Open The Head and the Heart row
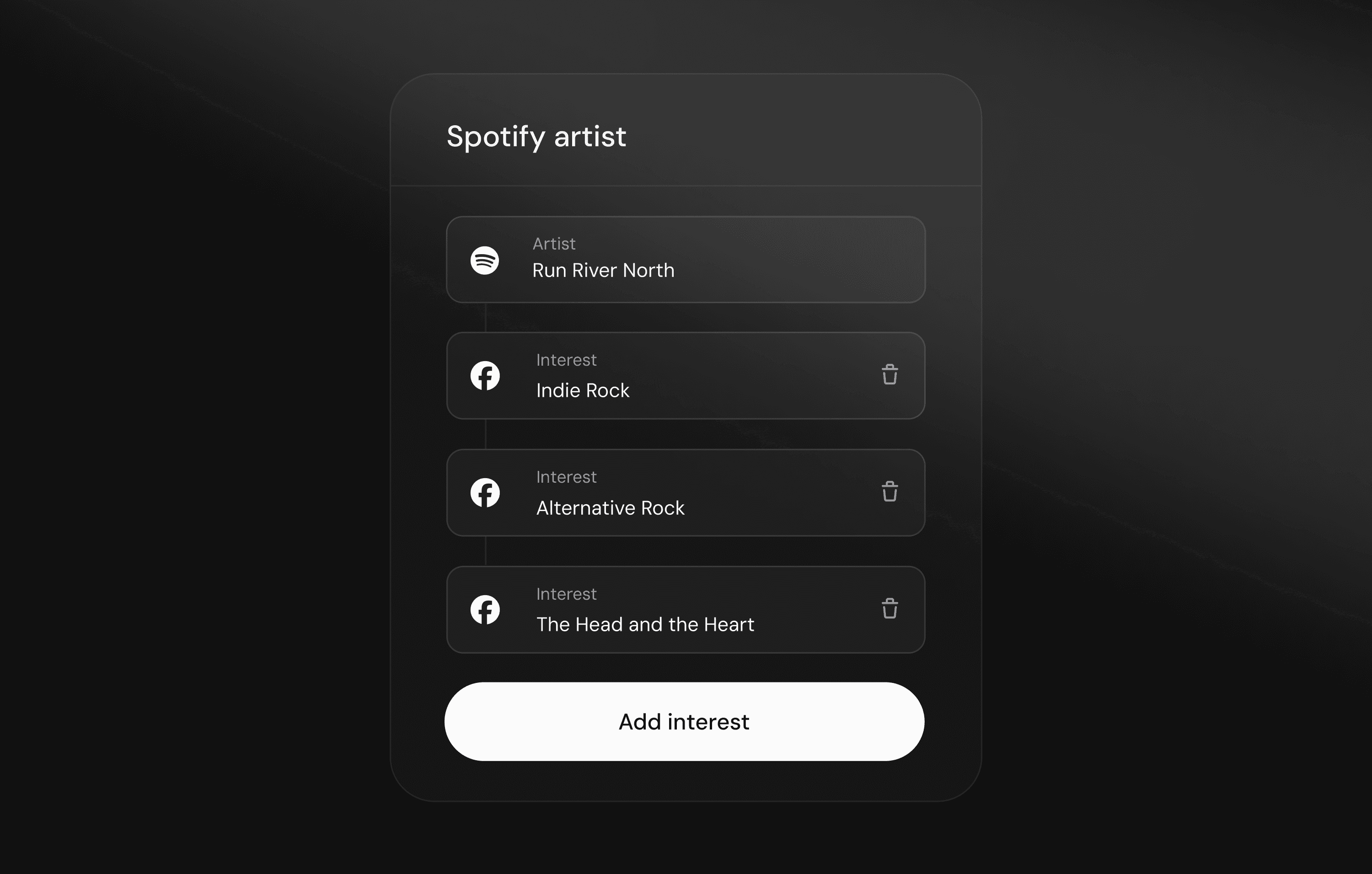Screen dimensions: 1372x874 coord(686,610)
